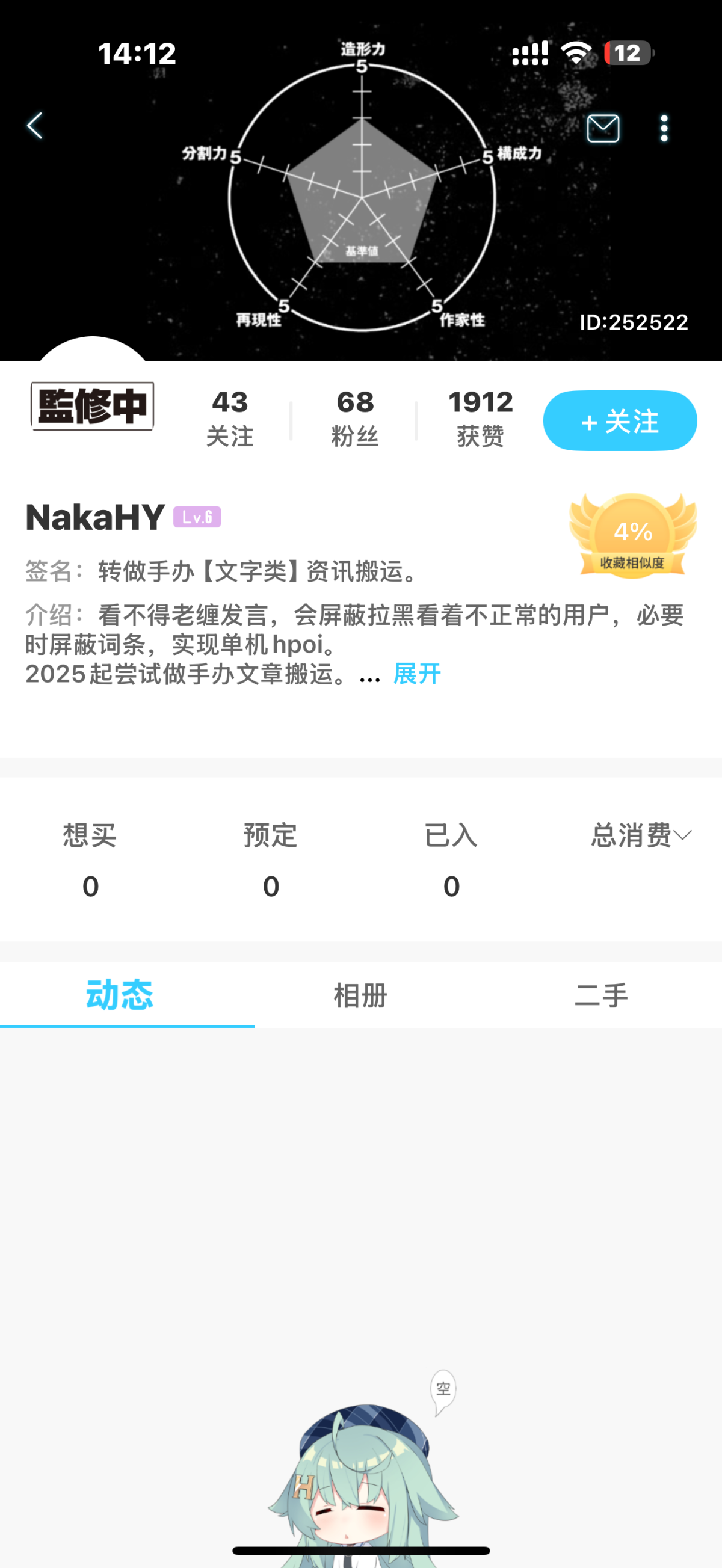Open the three-dot overflow menu
The width and height of the screenshot is (722, 1568).
(664, 129)
